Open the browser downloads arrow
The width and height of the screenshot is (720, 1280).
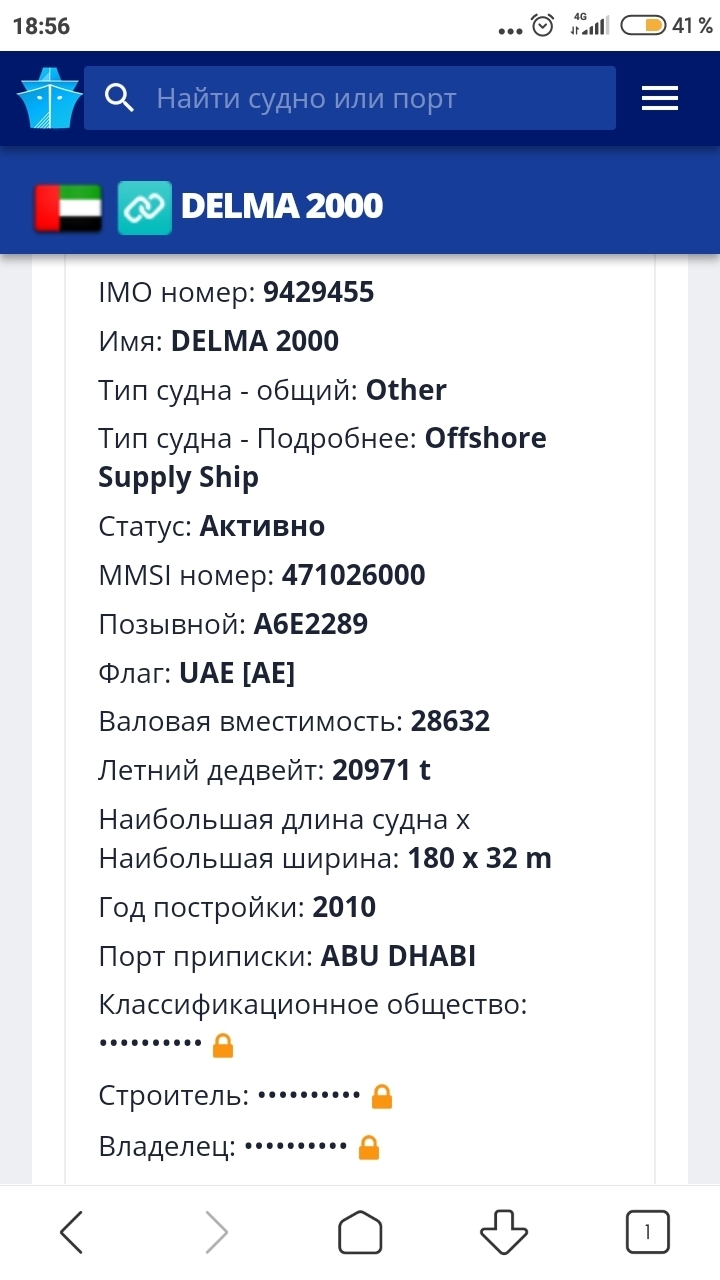click(x=503, y=1232)
